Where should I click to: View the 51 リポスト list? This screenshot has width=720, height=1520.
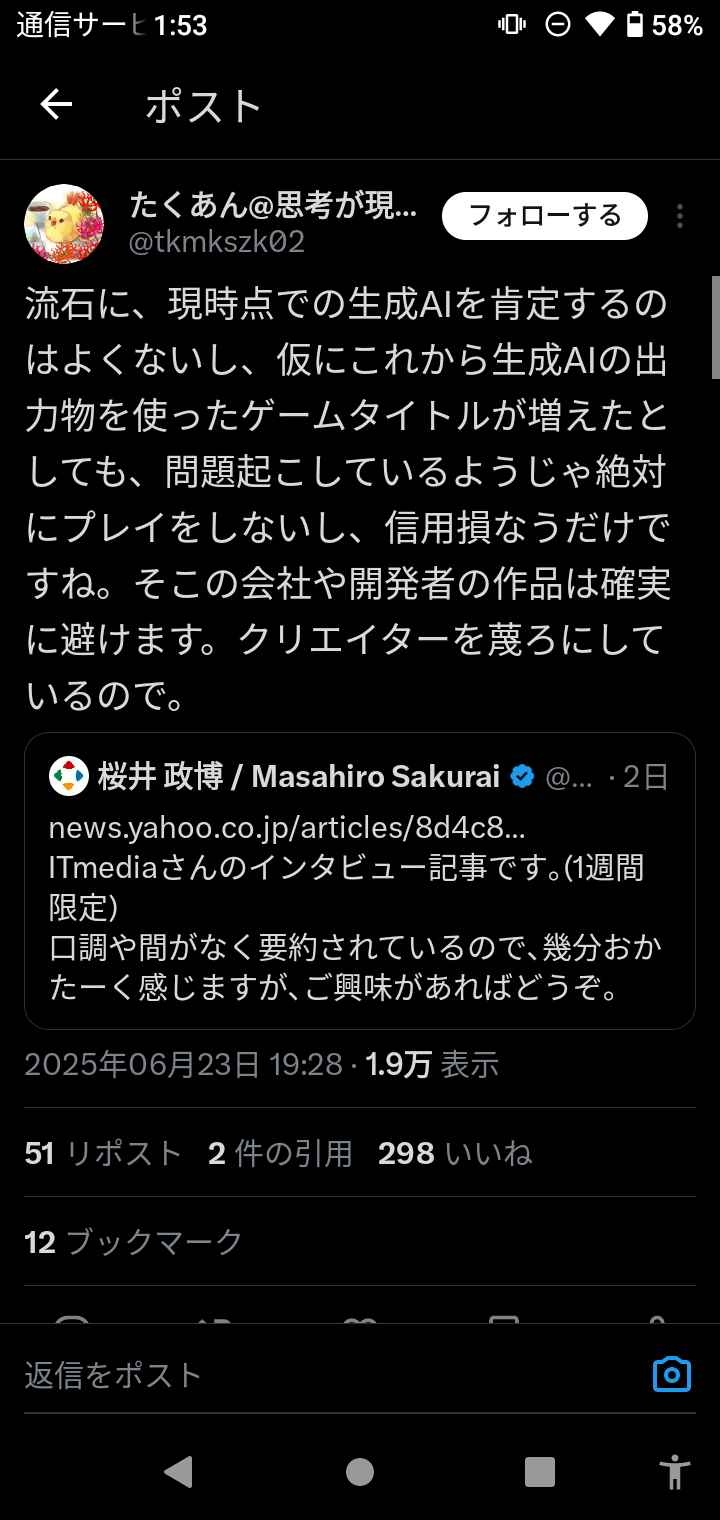pyautogui.click(x=103, y=1154)
